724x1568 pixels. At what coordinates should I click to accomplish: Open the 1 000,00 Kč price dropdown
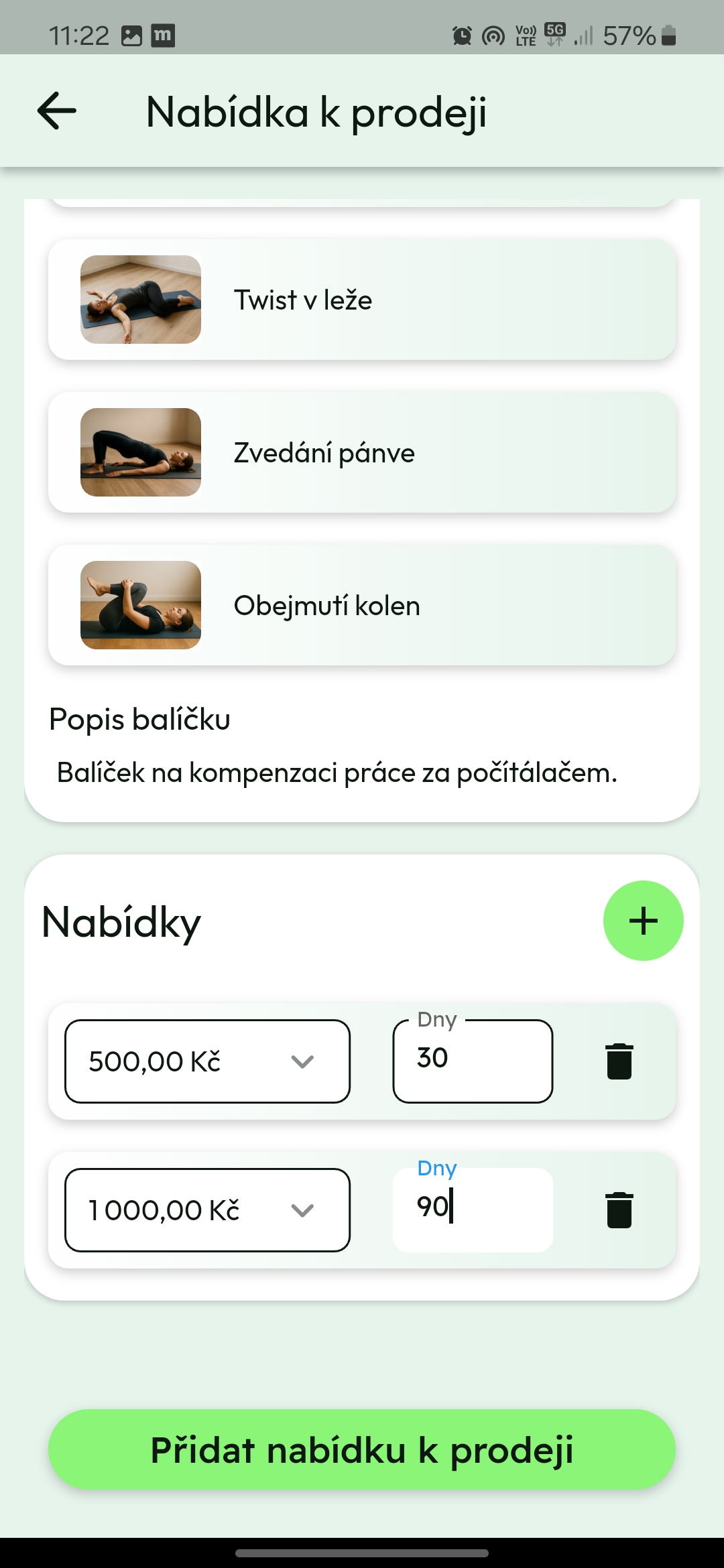coord(207,1210)
